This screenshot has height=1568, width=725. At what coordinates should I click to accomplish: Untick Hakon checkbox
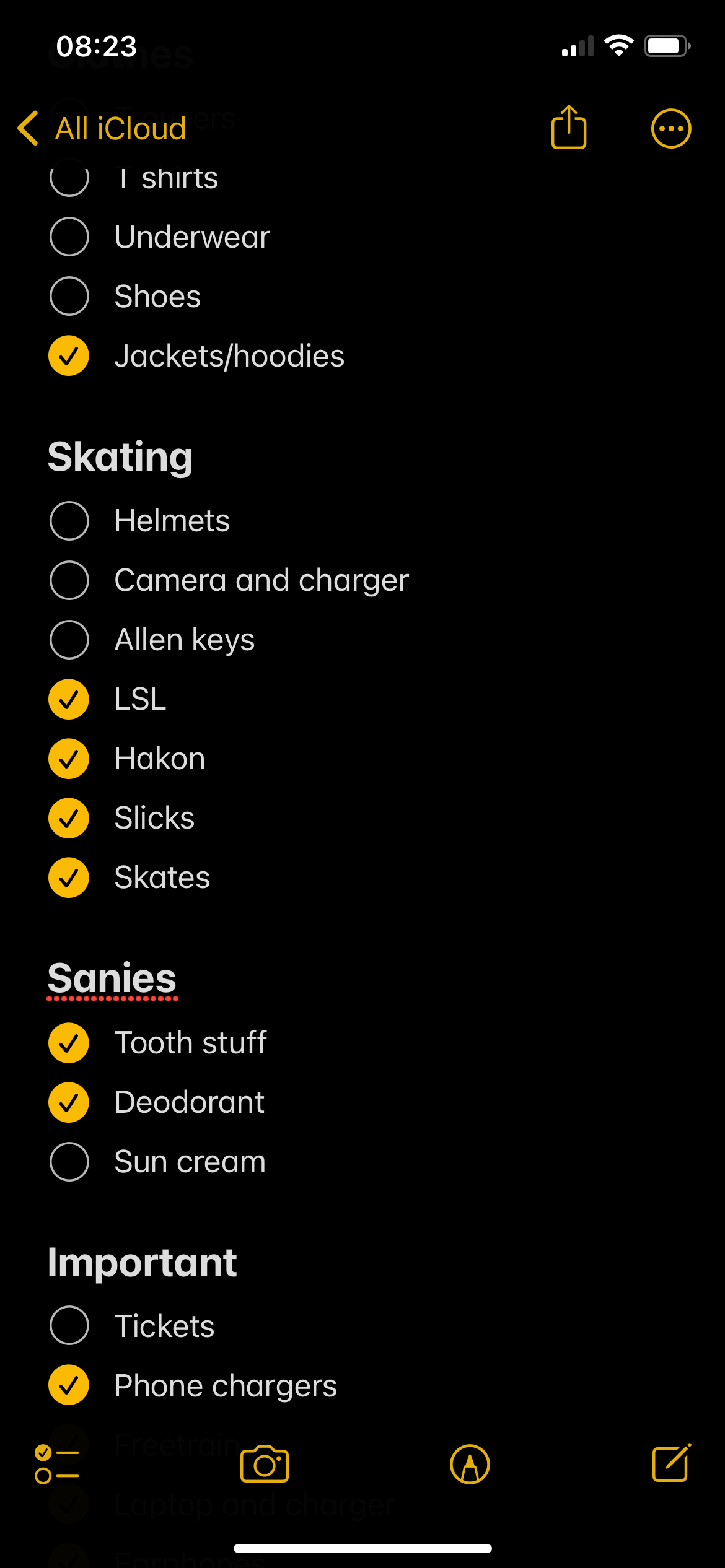click(x=69, y=758)
